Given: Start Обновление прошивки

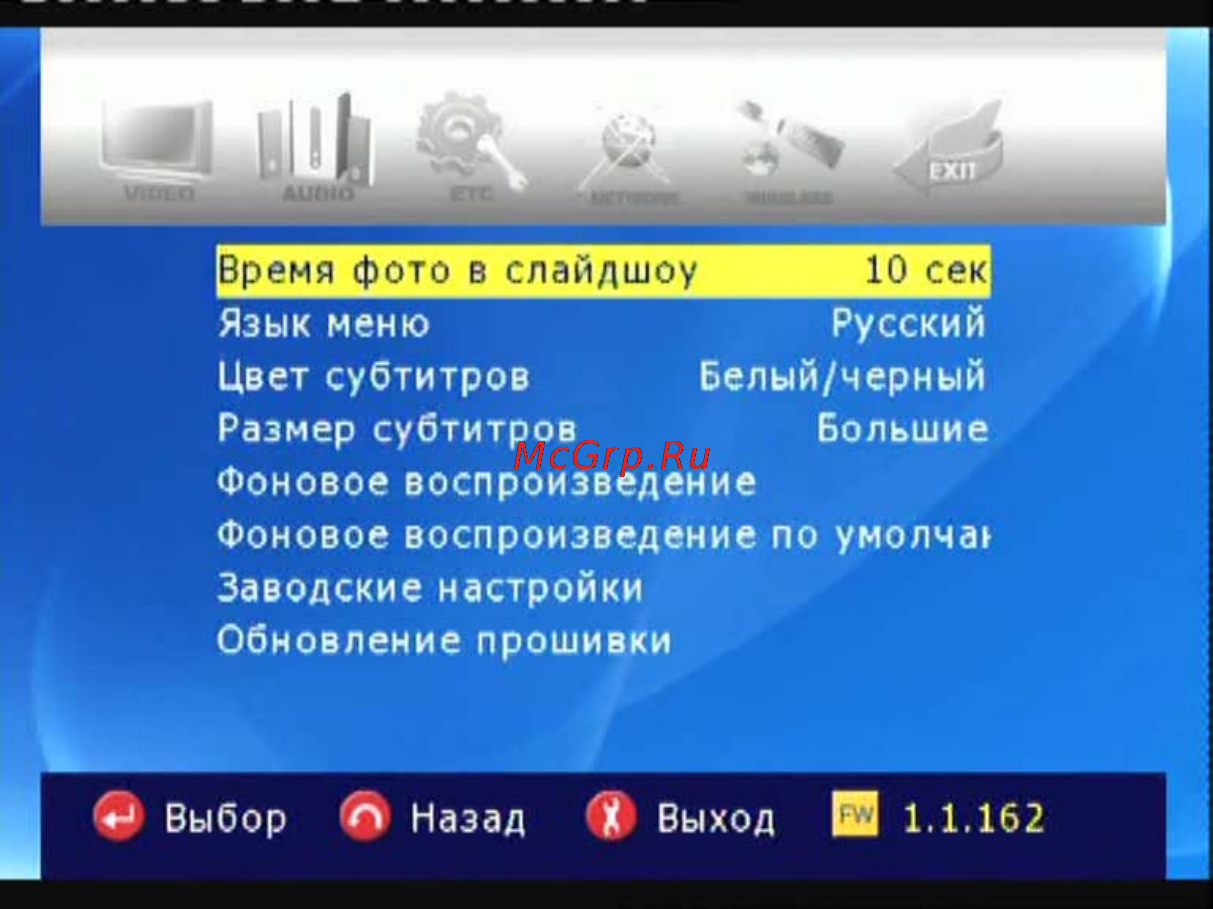Looking at the screenshot, I should (444, 640).
